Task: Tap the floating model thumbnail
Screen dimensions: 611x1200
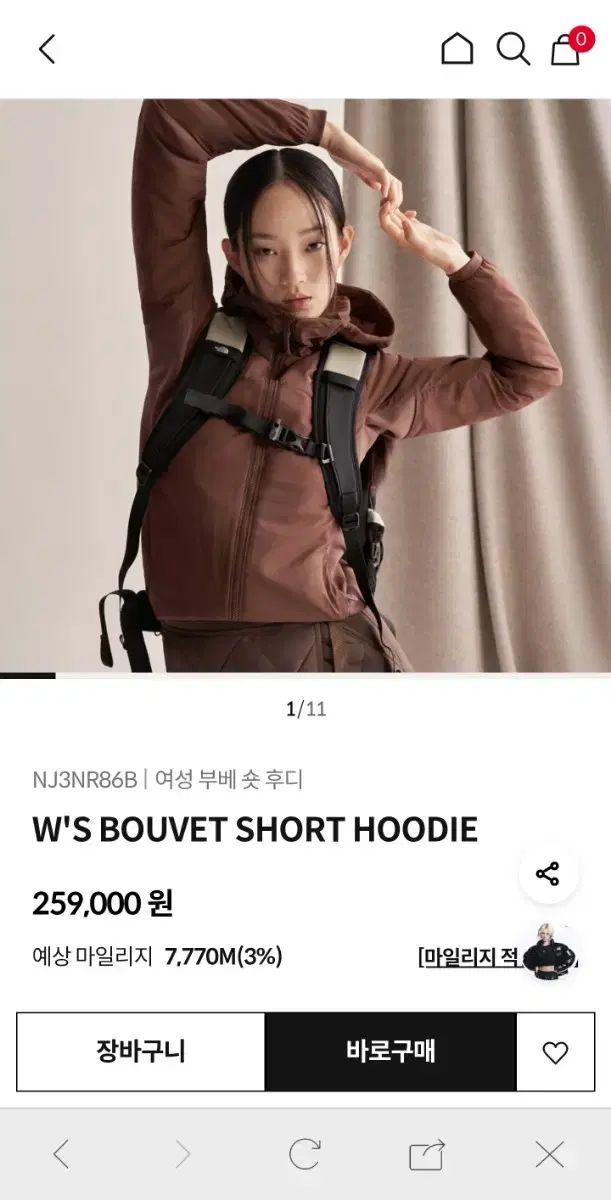Action: point(551,953)
